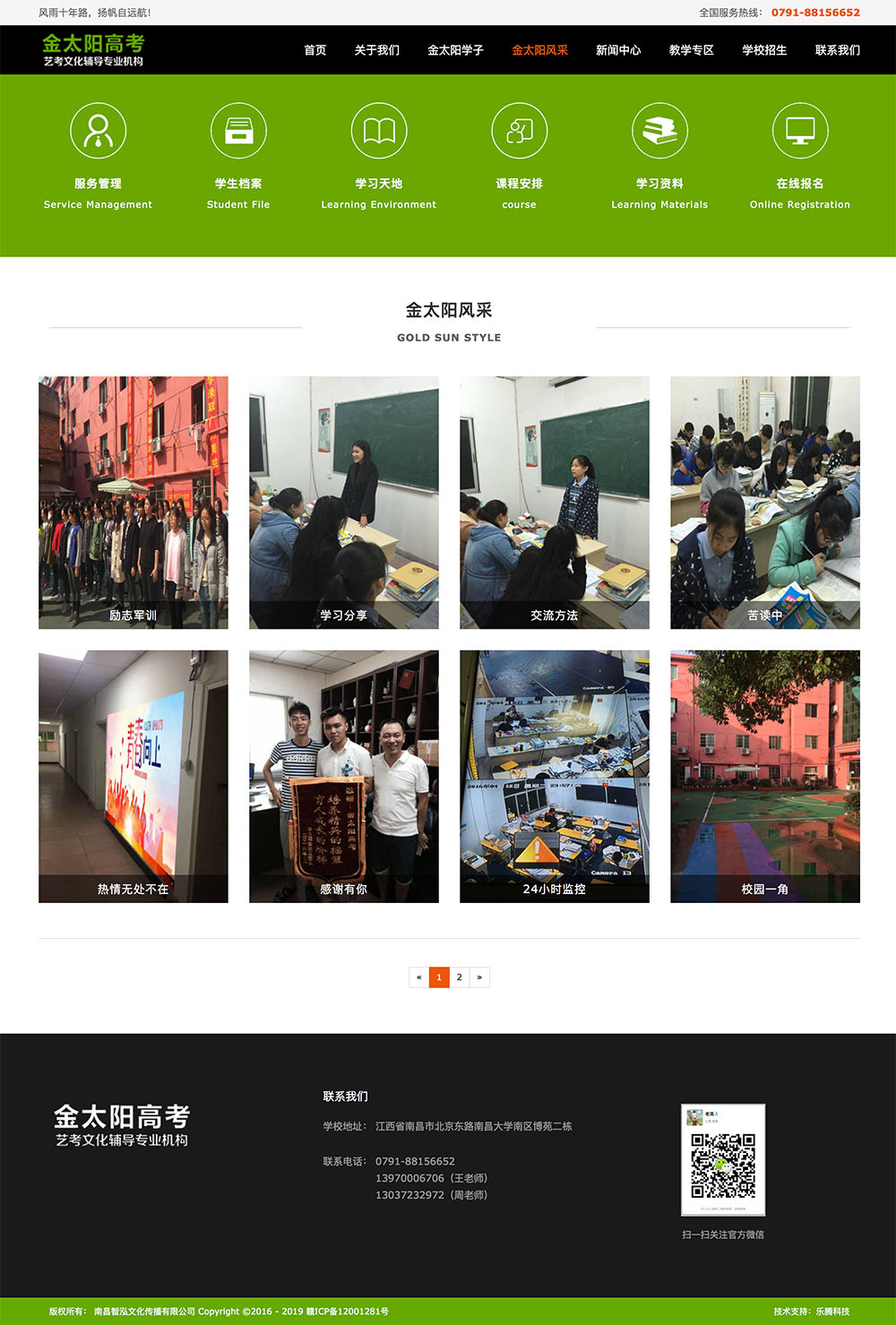
Task: Open 学习天地 Learning Environment
Action: (x=379, y=131)
